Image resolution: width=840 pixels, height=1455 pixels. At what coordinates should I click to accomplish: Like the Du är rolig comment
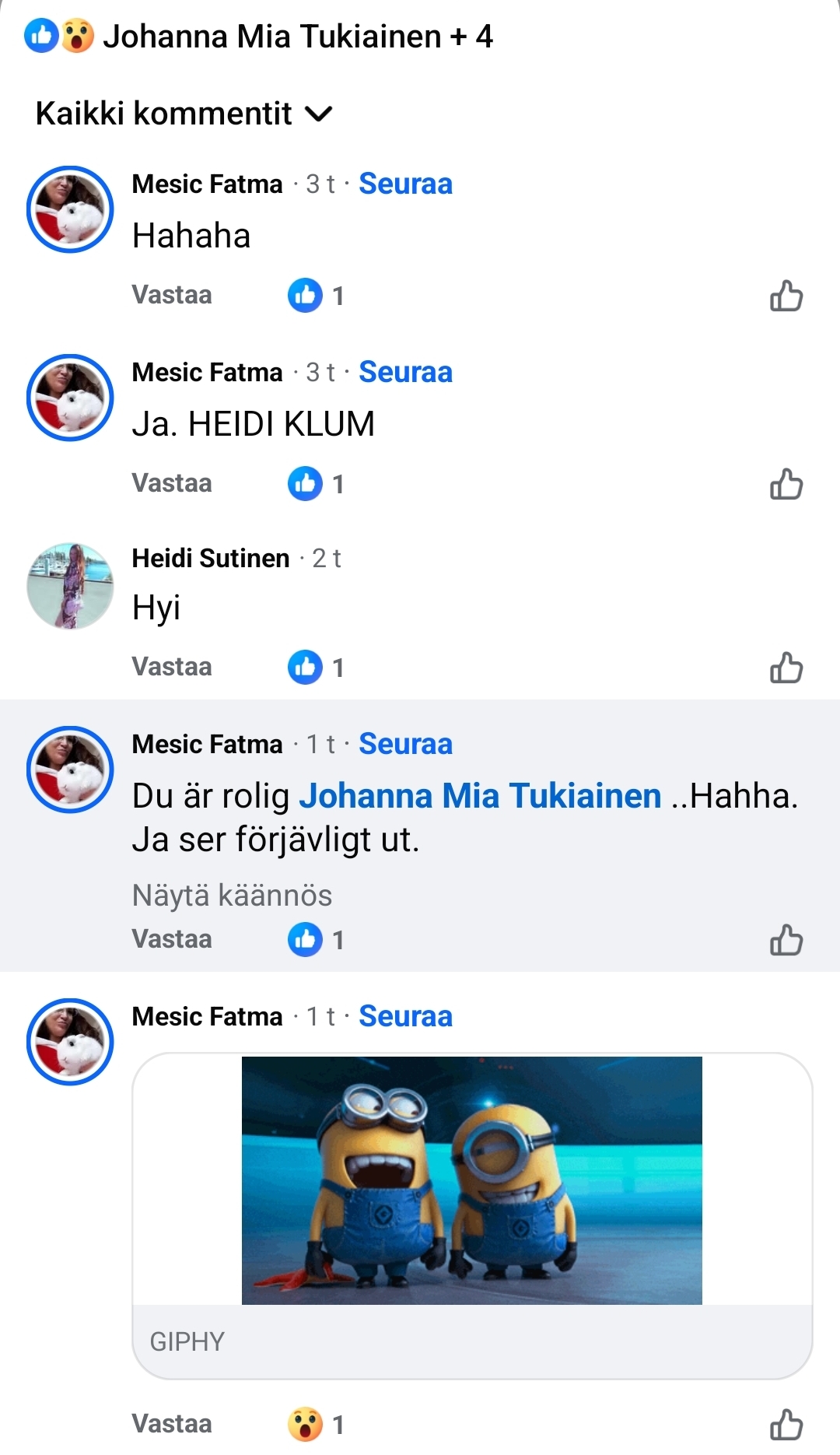(x=786, y=940)
